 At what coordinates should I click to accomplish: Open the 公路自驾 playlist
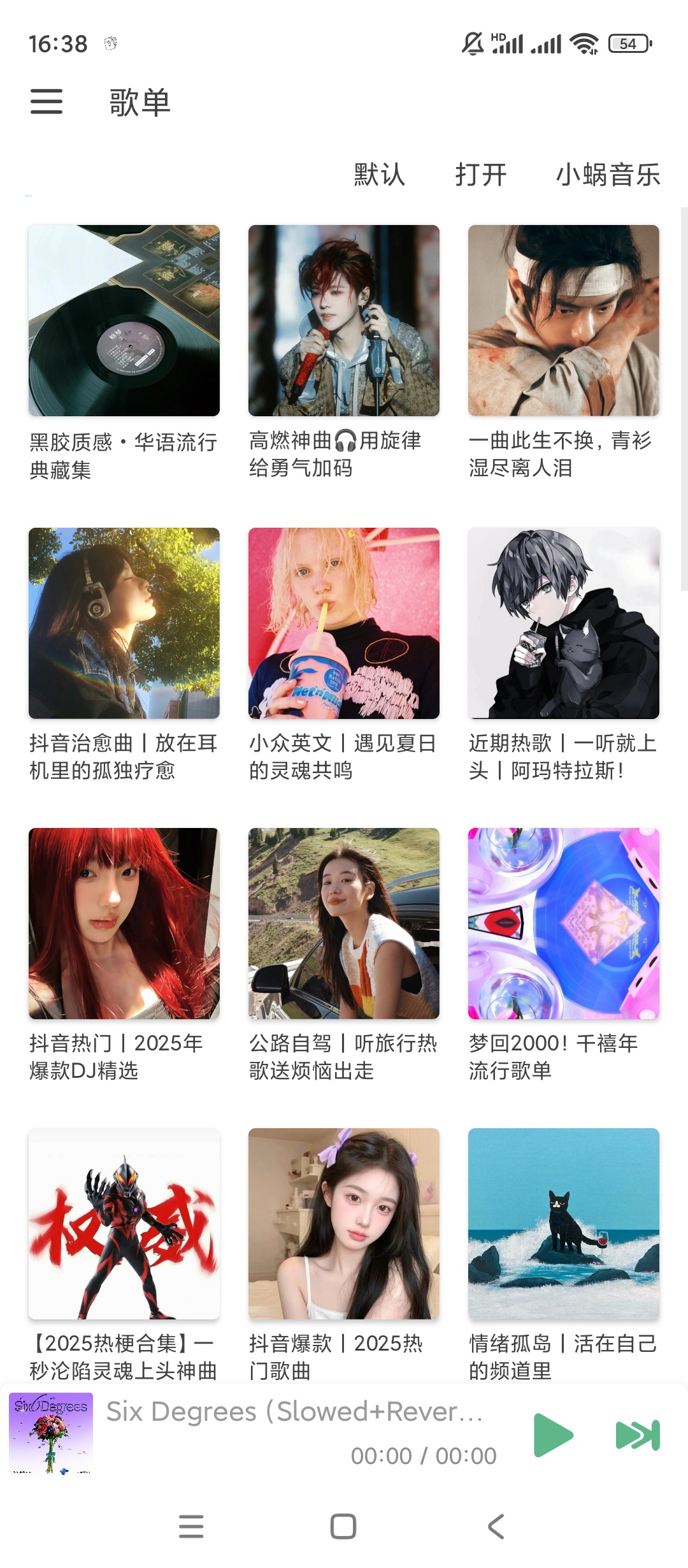coord(344,924)
